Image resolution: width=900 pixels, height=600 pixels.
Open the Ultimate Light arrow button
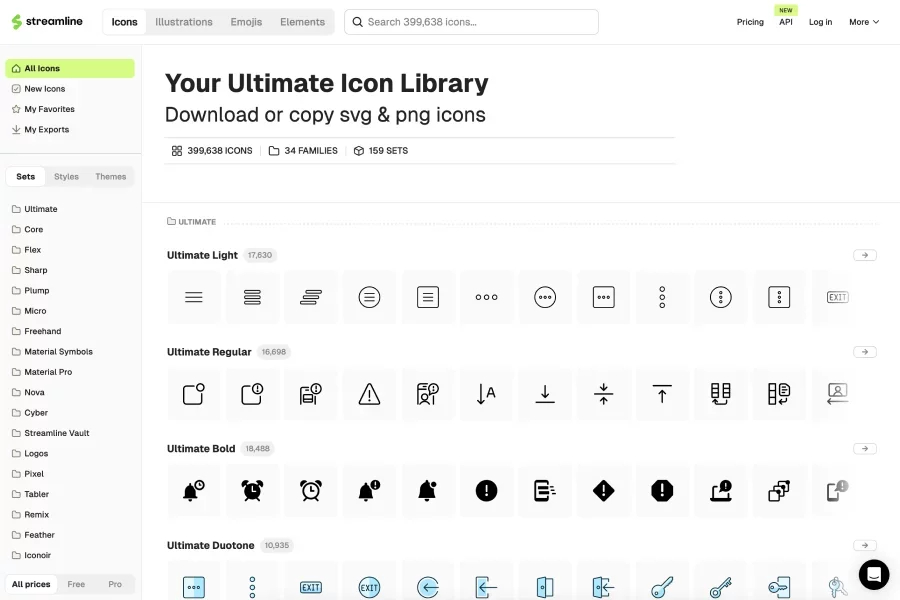(x=865, y=255)
